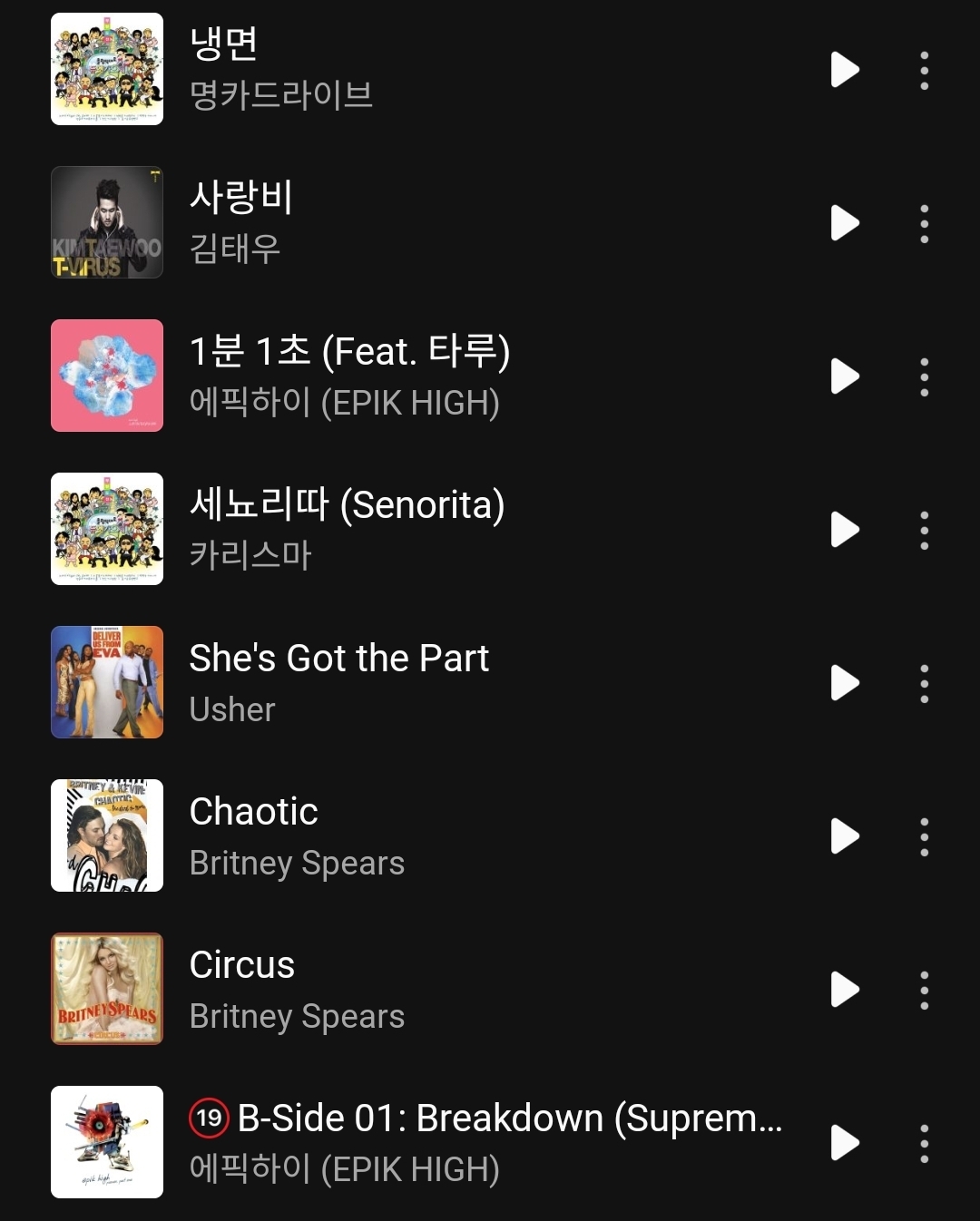Open more options for 사랑비
The image size is (980, 1221).
(924, 223)
